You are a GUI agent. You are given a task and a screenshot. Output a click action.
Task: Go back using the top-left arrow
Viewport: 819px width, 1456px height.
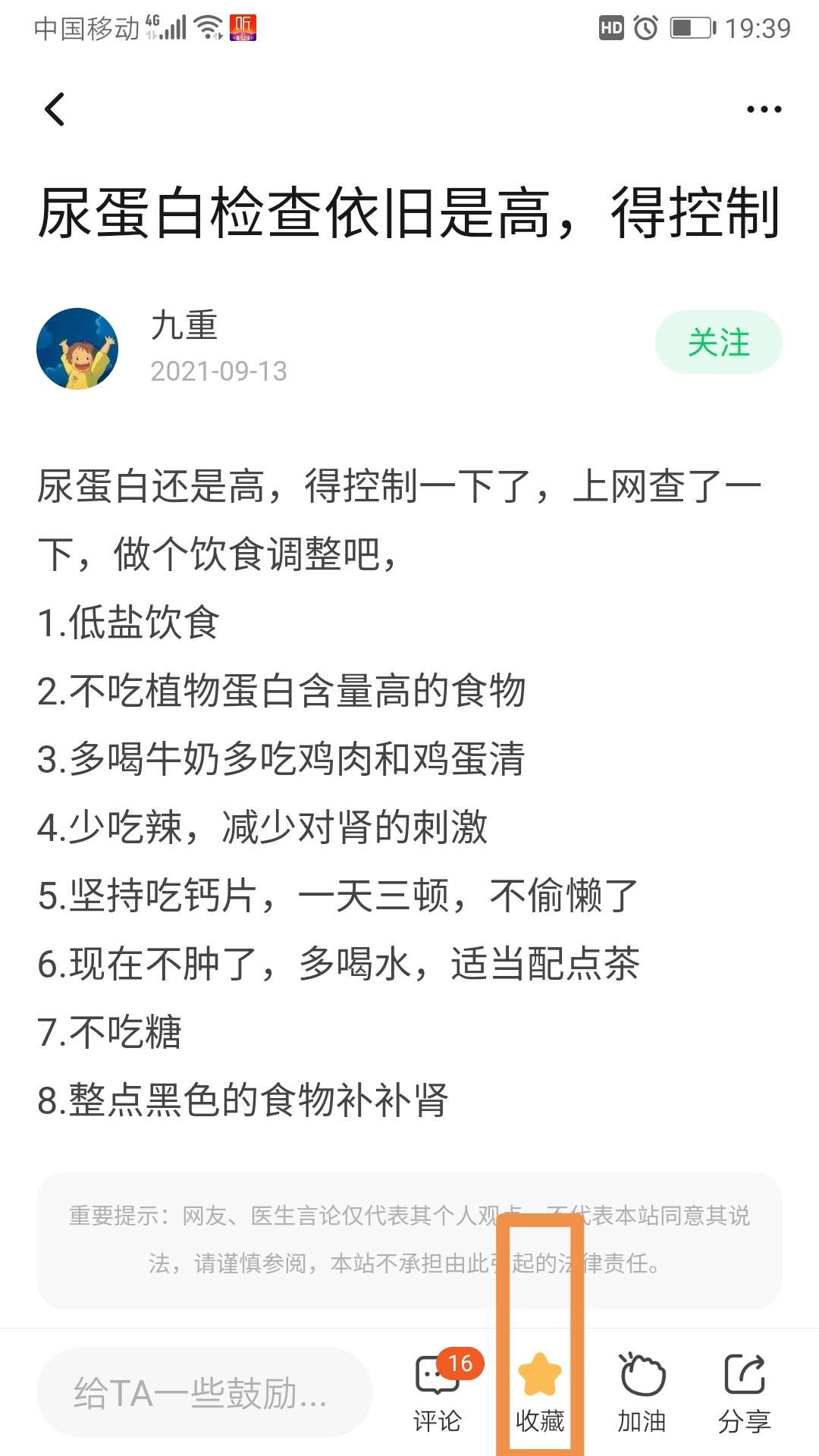[55, 109]
